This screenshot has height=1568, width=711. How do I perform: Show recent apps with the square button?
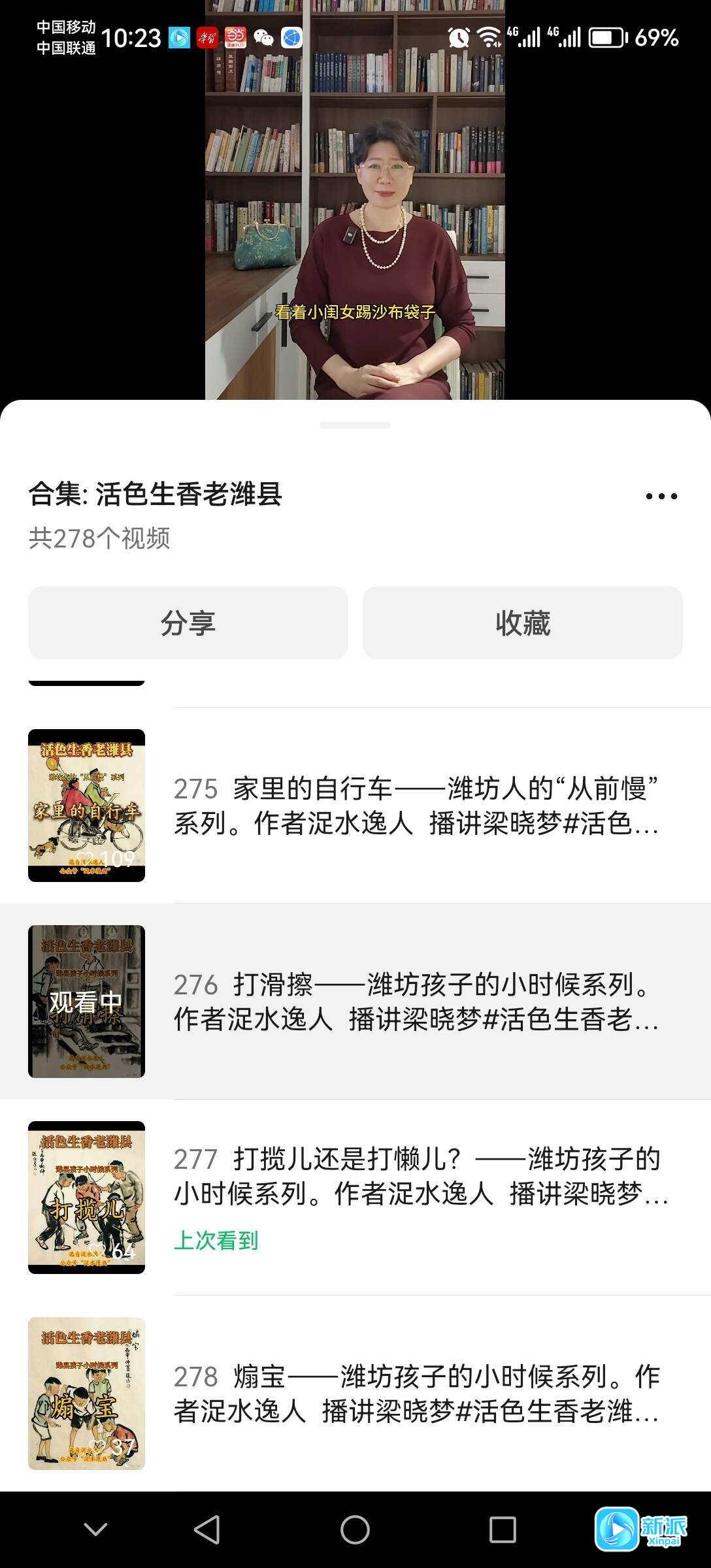coord(503,1529)
